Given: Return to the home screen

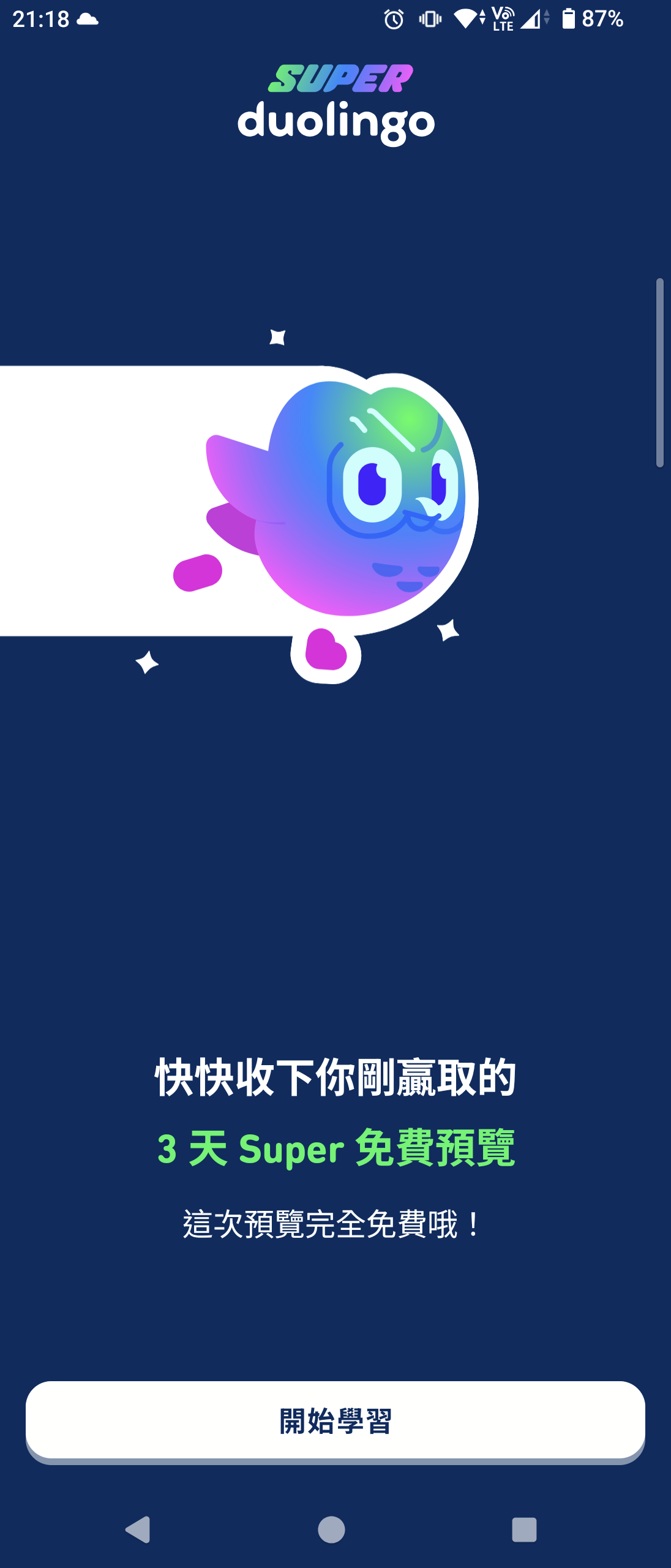Looking at the screenshot, I should [x=331, y=1529].
